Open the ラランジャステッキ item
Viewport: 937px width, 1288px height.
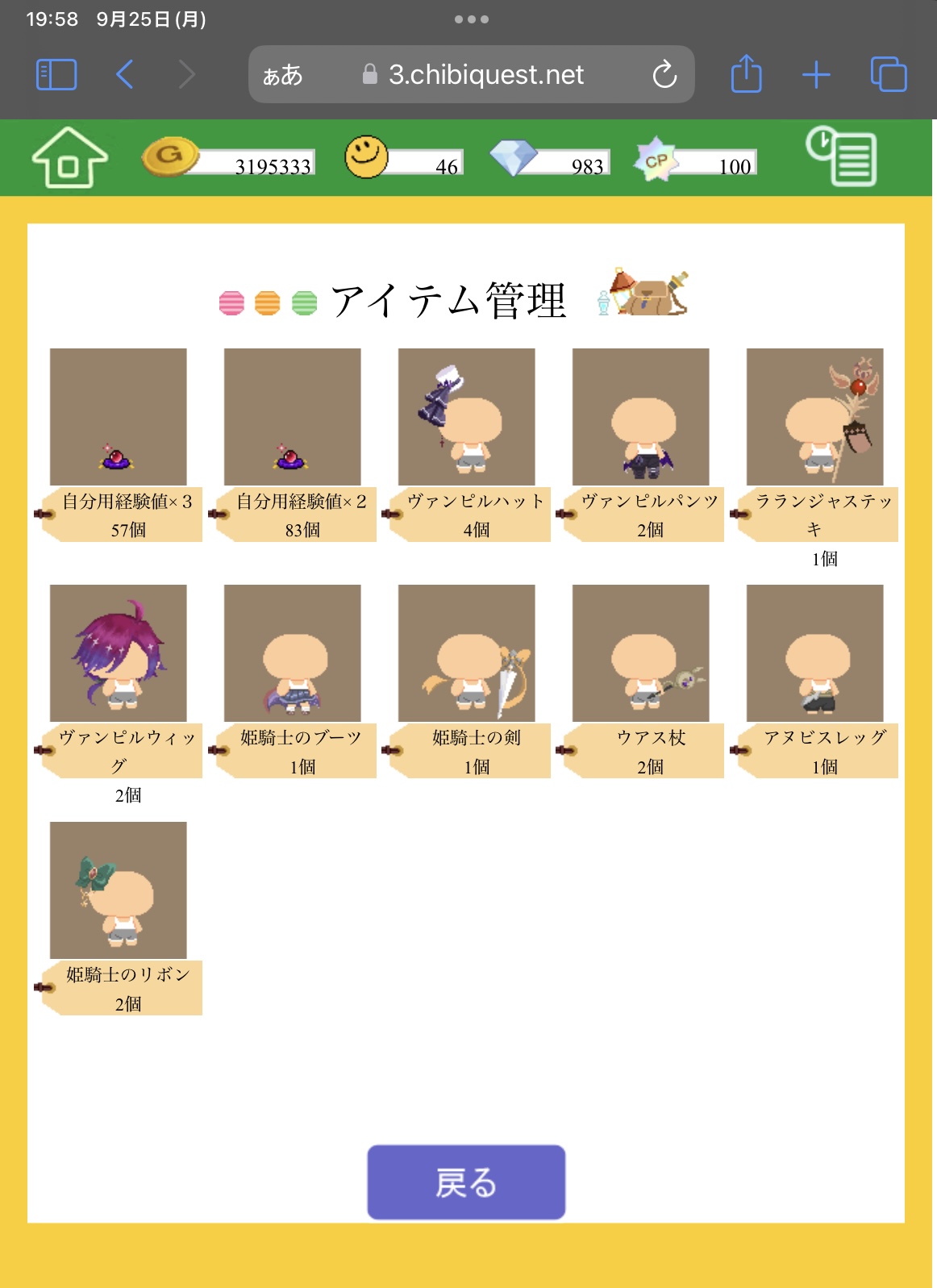point(815,417)
